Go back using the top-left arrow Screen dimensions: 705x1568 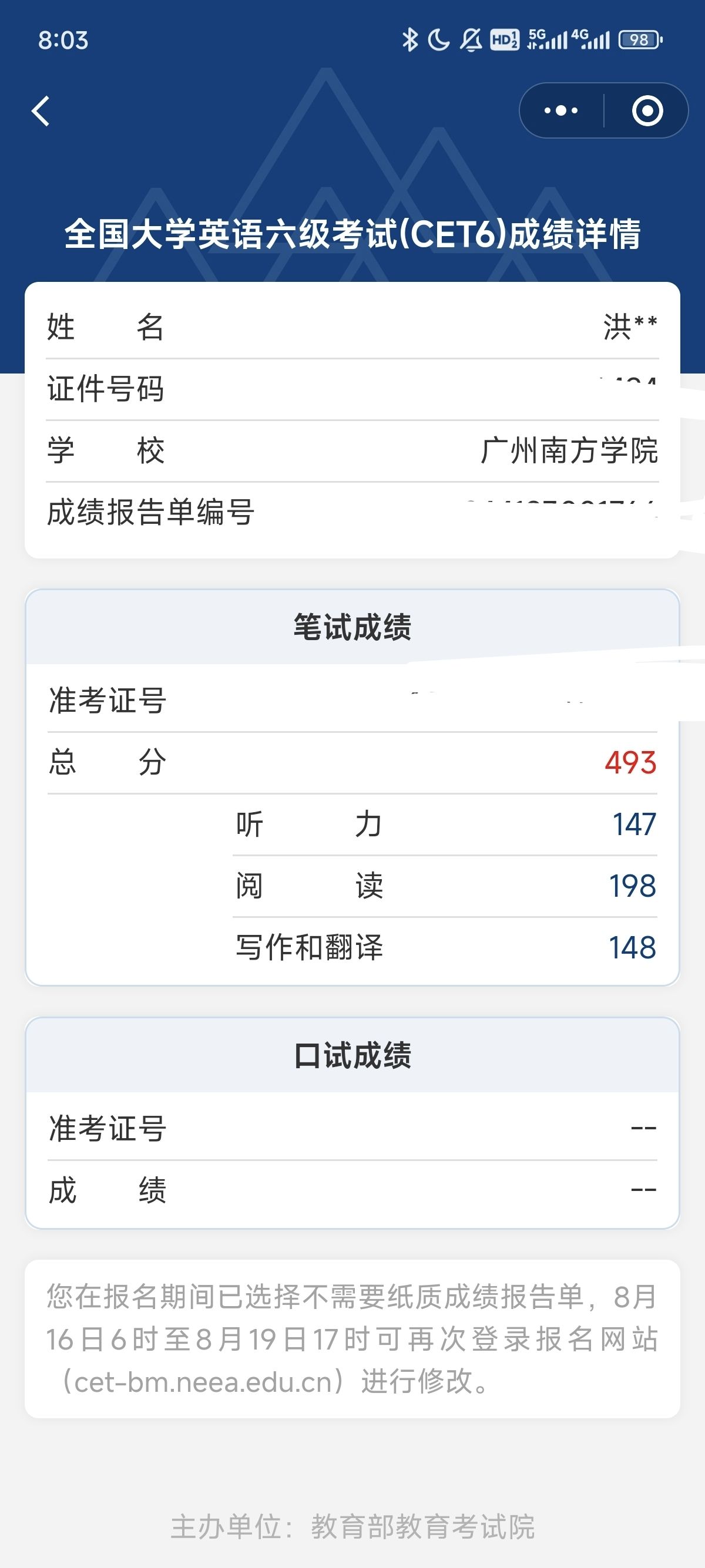point(41,111)
